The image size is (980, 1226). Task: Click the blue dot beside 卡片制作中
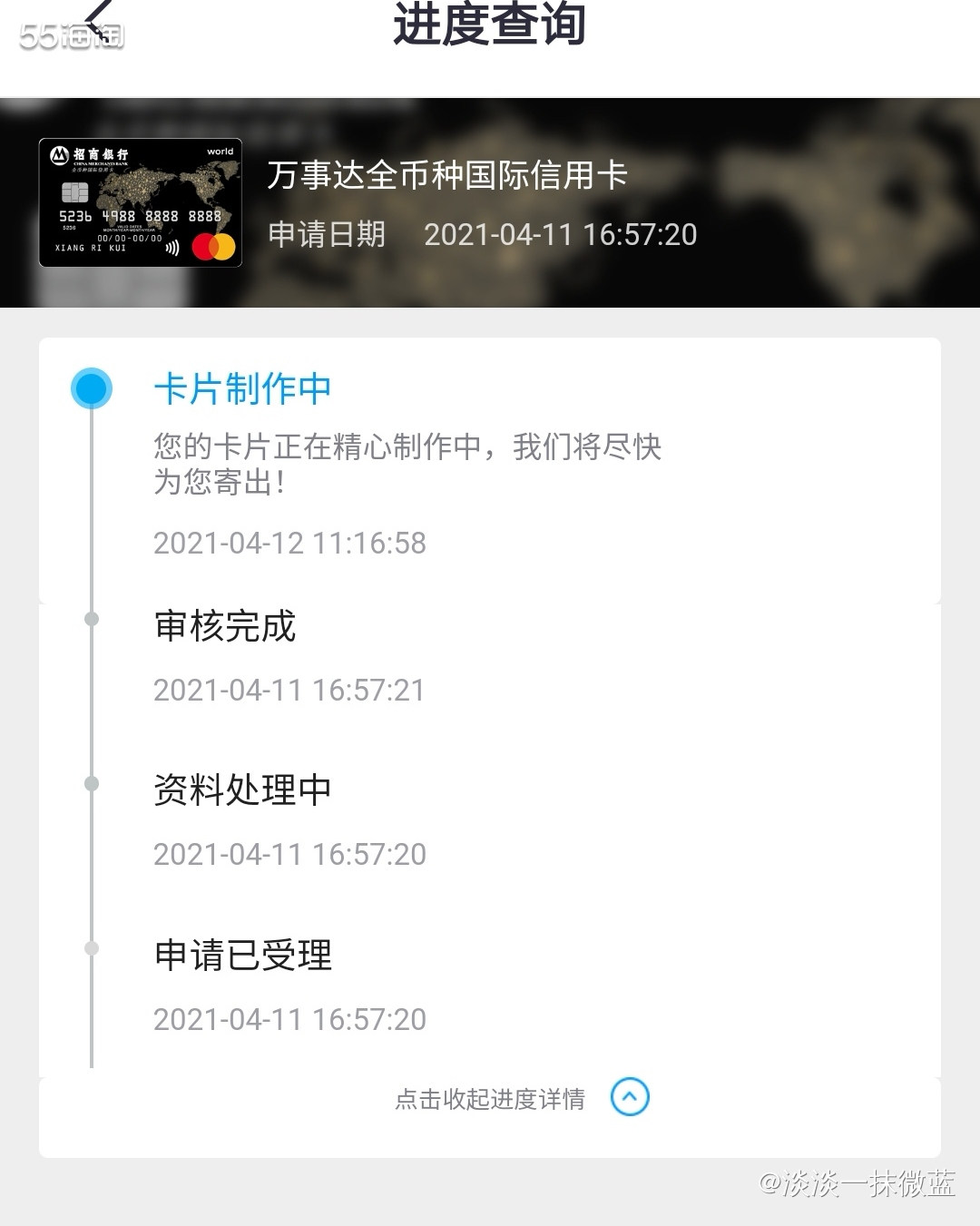point(90,388)
